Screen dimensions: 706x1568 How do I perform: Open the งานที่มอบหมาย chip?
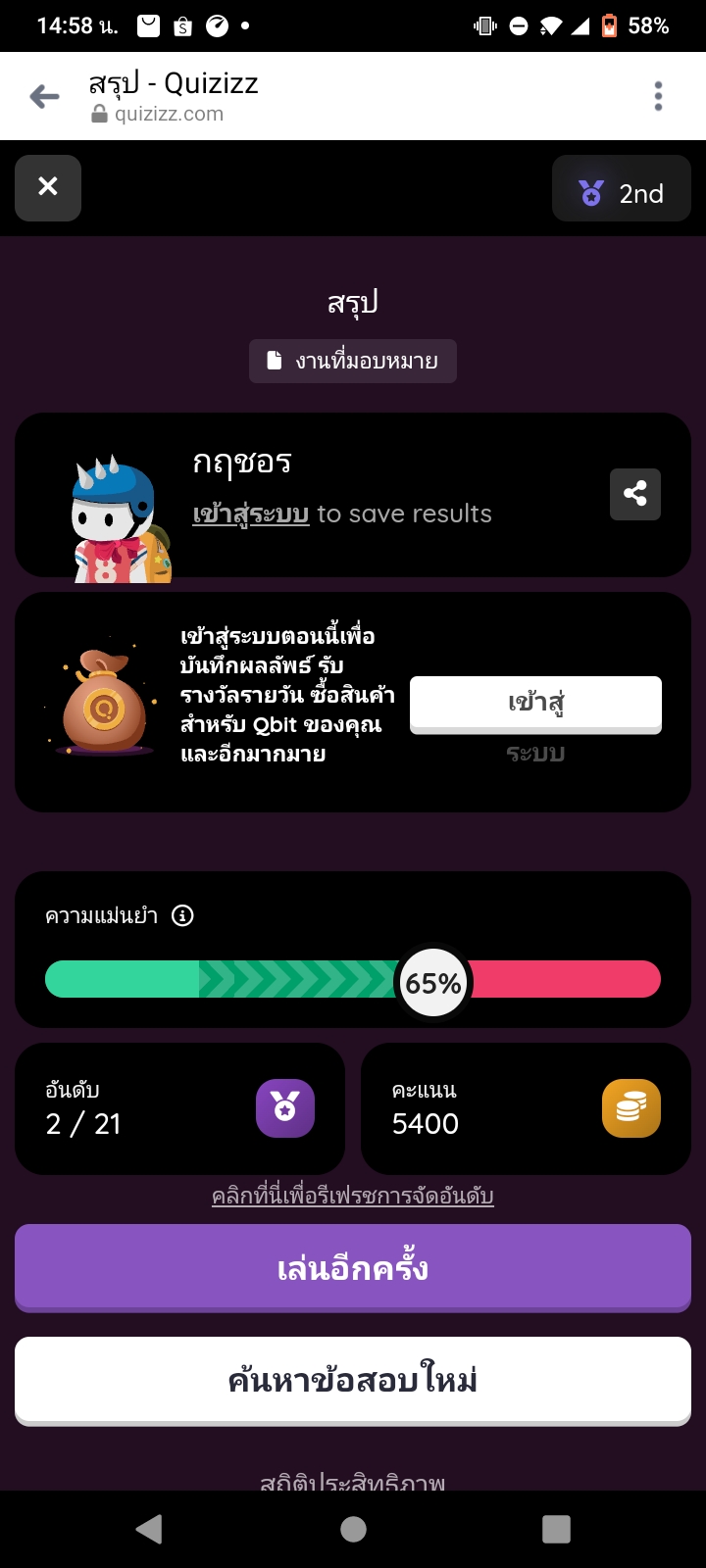(x=353, y=362)
